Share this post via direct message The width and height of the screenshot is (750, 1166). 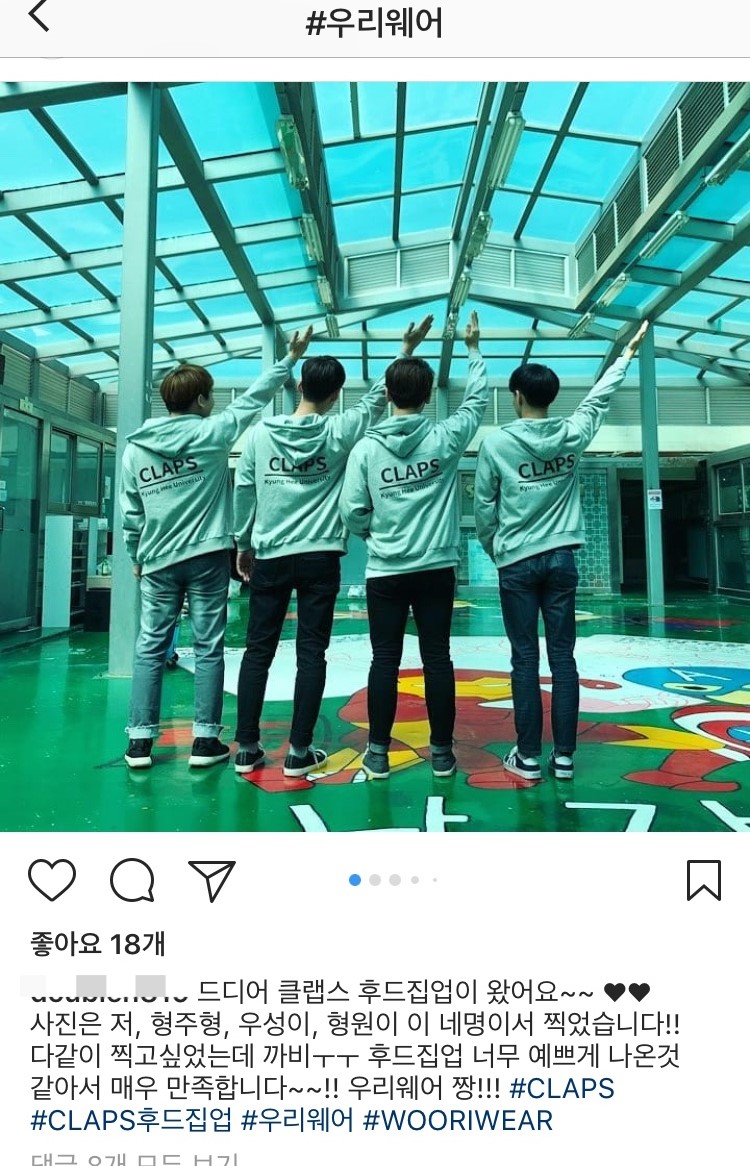click(212, 880)
